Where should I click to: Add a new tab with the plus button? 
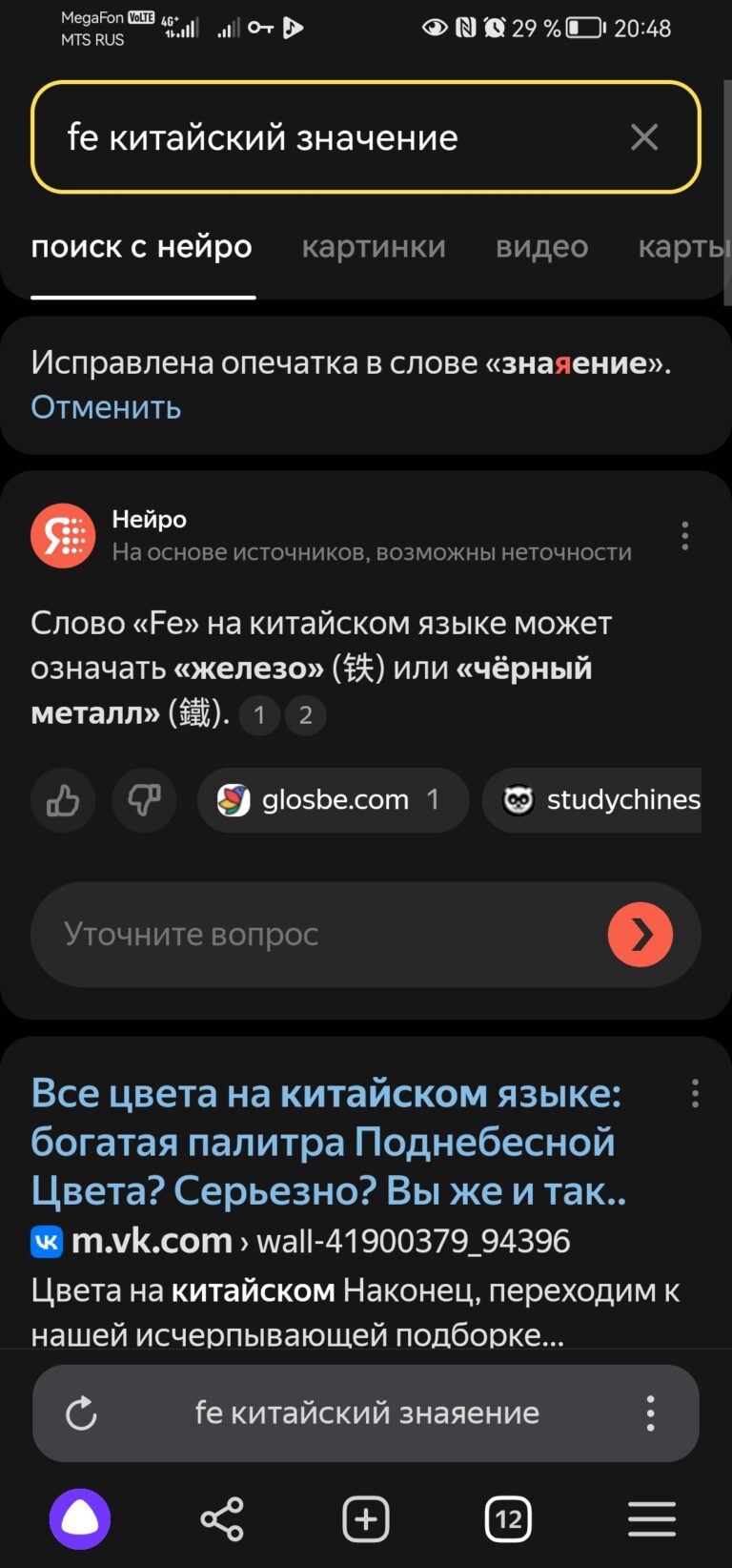366,1519
